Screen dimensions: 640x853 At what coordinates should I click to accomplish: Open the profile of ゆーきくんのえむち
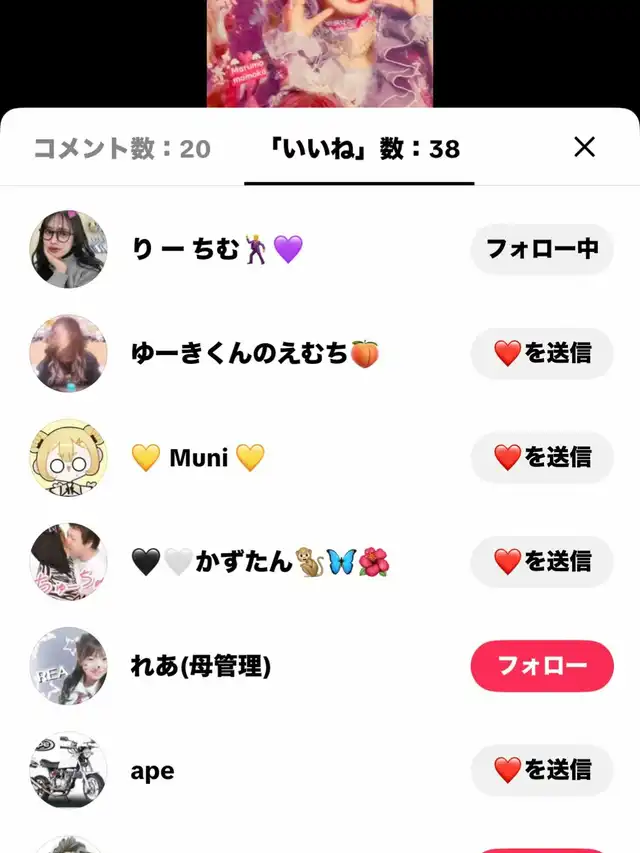click(254, 353)
